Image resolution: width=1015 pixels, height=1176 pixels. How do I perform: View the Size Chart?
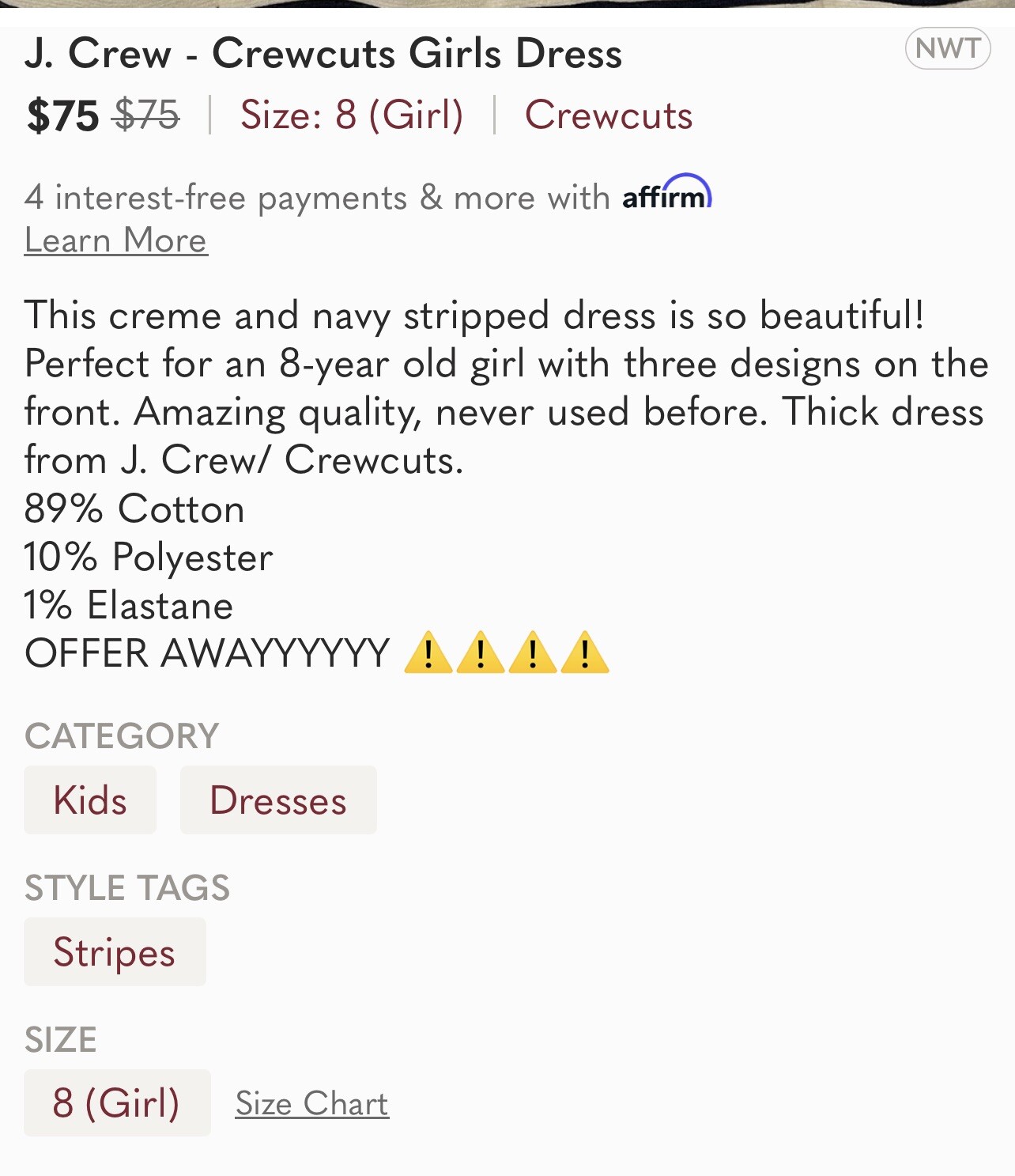tap(311, 1103)
